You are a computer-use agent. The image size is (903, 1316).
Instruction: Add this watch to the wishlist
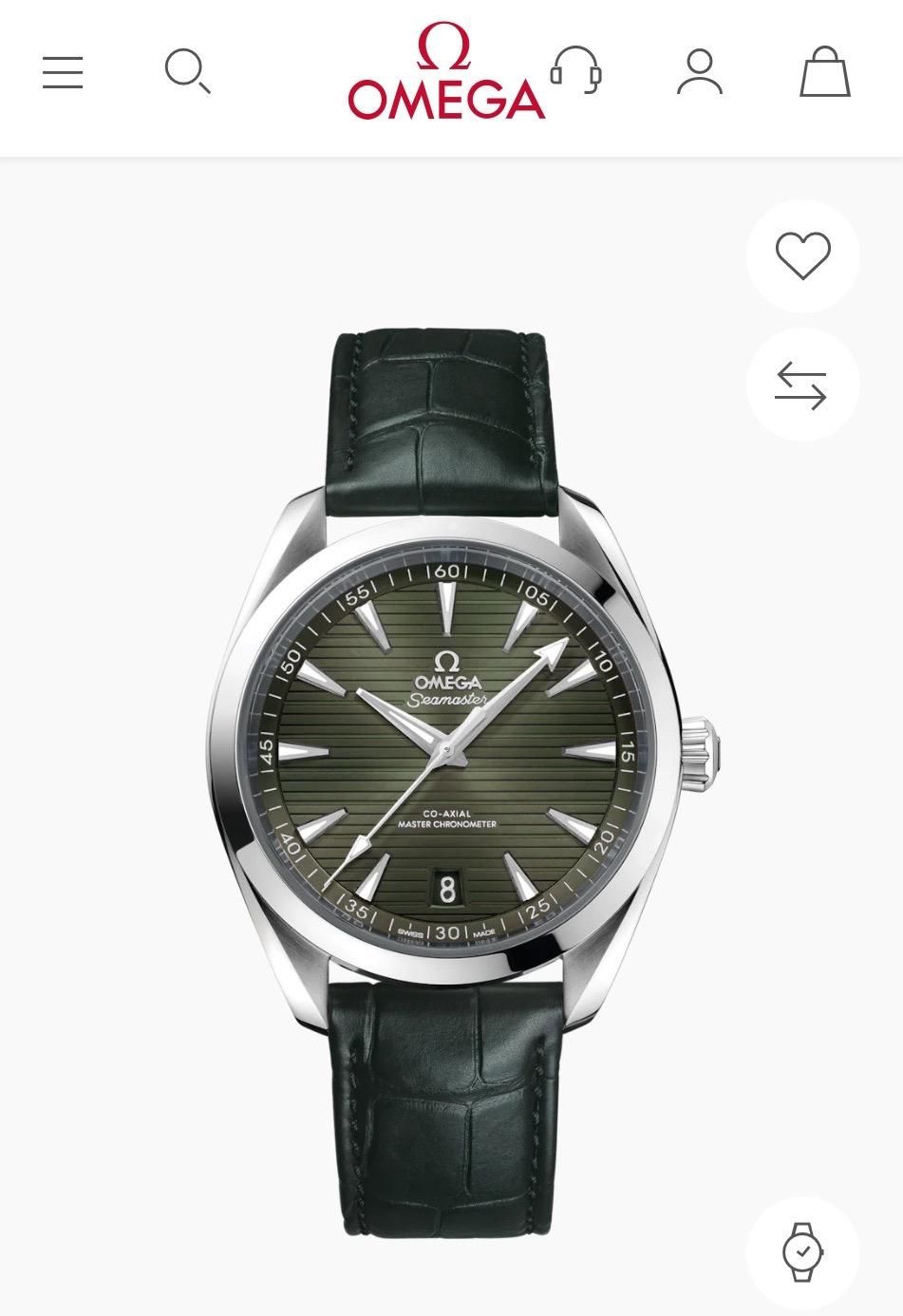pyautogui.click(x=802, y=255)
